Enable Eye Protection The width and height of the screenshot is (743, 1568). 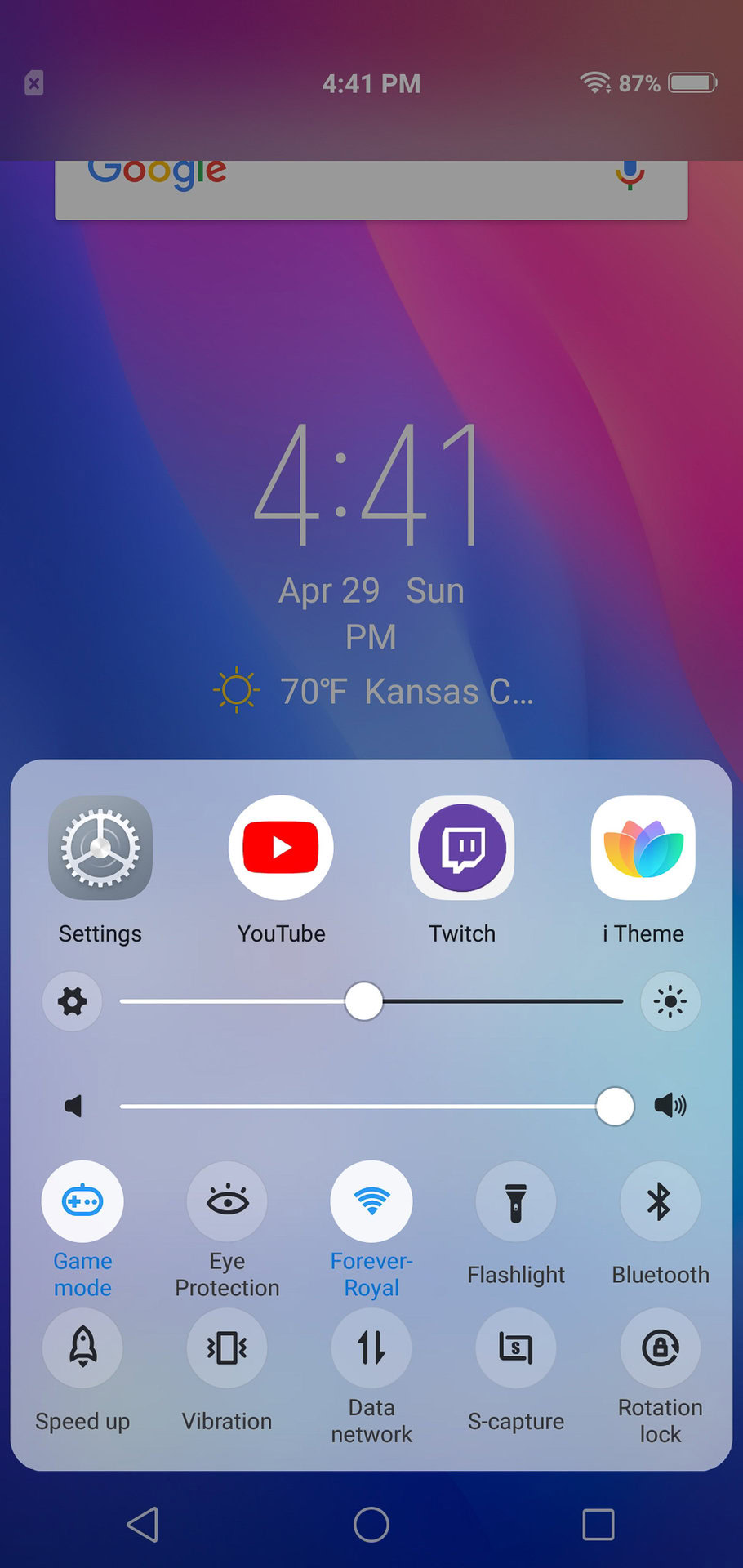point(227,1201)
